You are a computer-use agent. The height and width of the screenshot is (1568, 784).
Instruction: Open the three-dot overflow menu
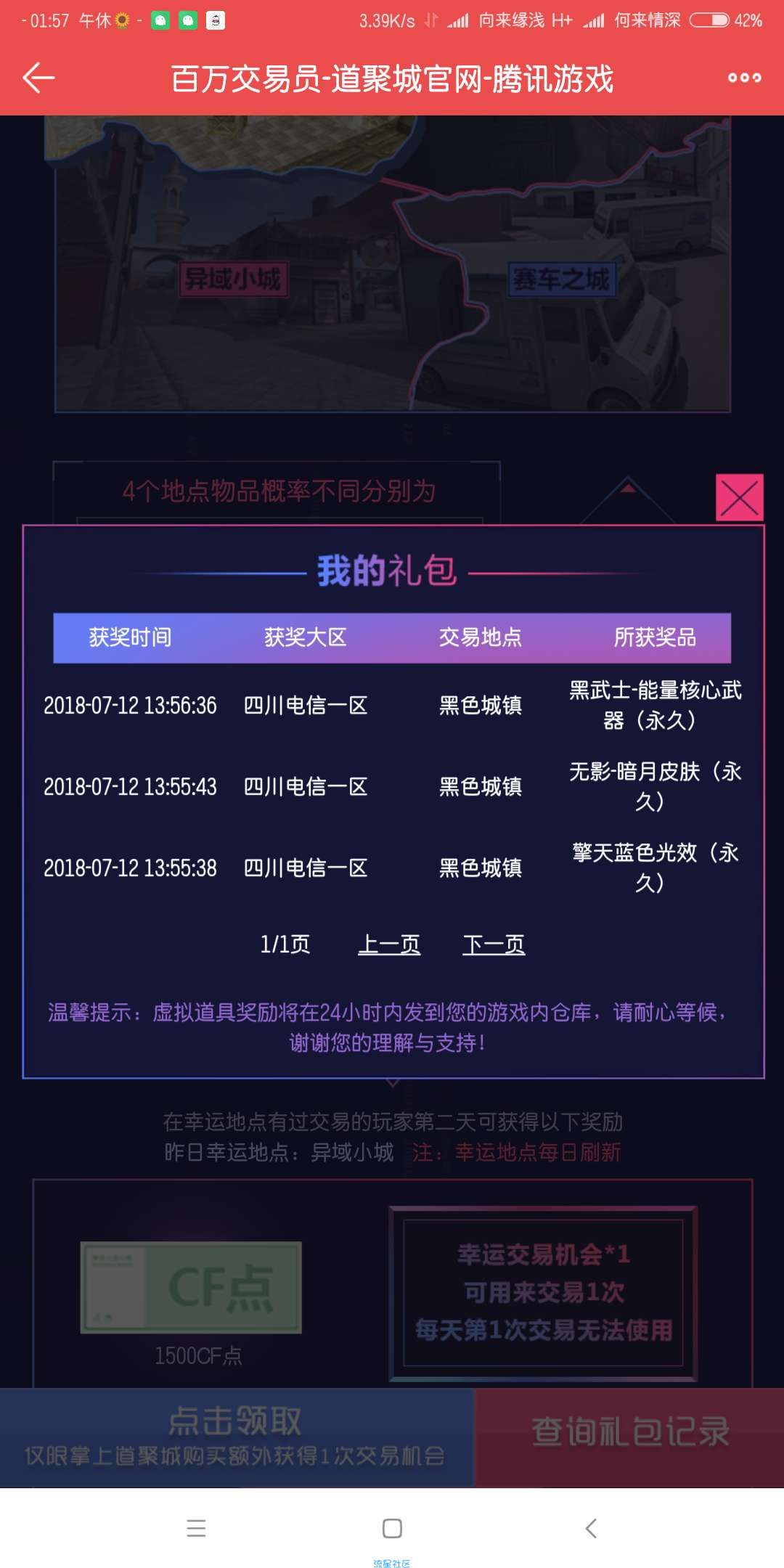[x=744, y=78]
